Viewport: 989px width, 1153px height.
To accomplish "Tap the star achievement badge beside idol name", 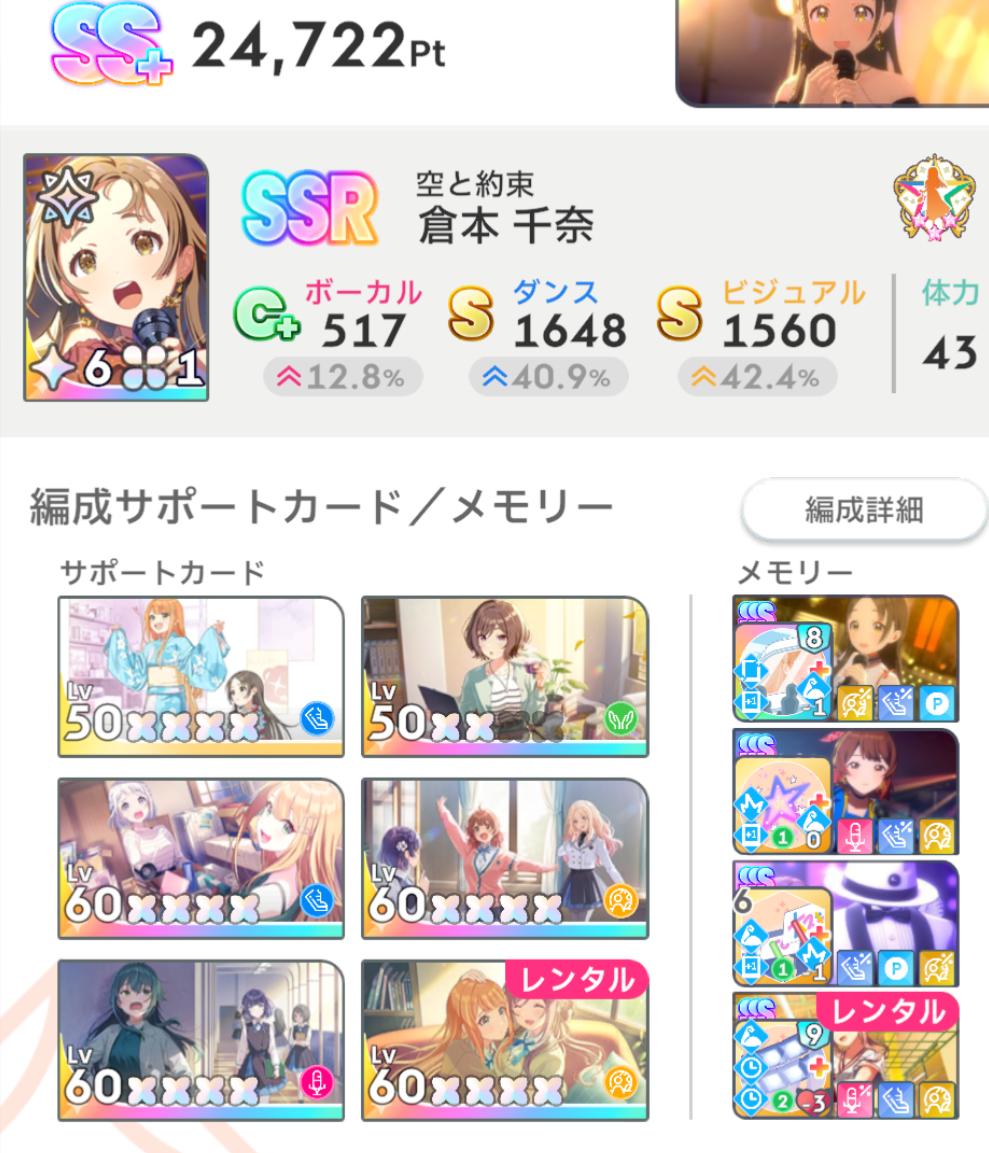I will [x=933, y=198].
